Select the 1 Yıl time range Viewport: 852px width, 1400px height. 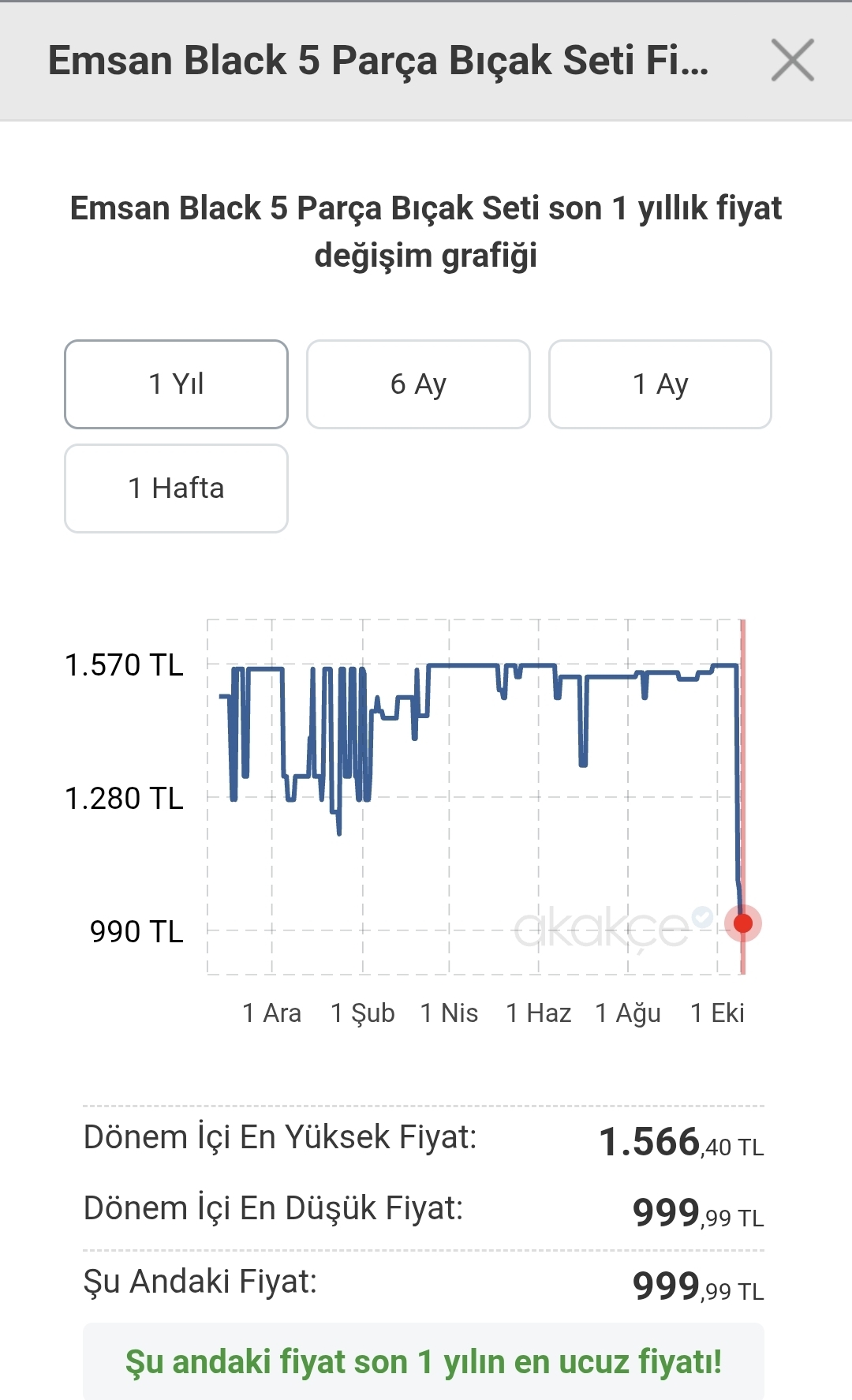pos(176,384)
